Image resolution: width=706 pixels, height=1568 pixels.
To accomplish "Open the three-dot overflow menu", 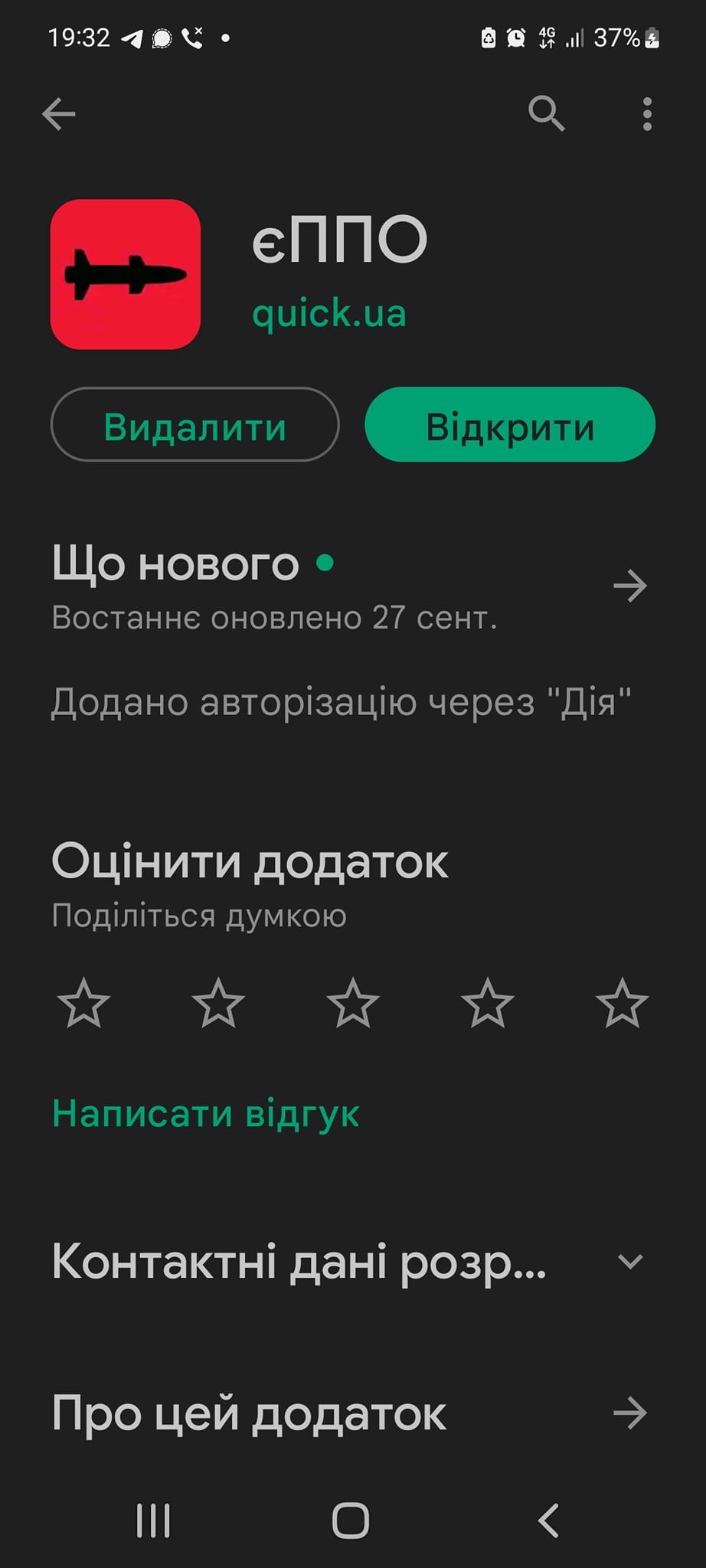I will pyautogui.click(x=647, y=114).
